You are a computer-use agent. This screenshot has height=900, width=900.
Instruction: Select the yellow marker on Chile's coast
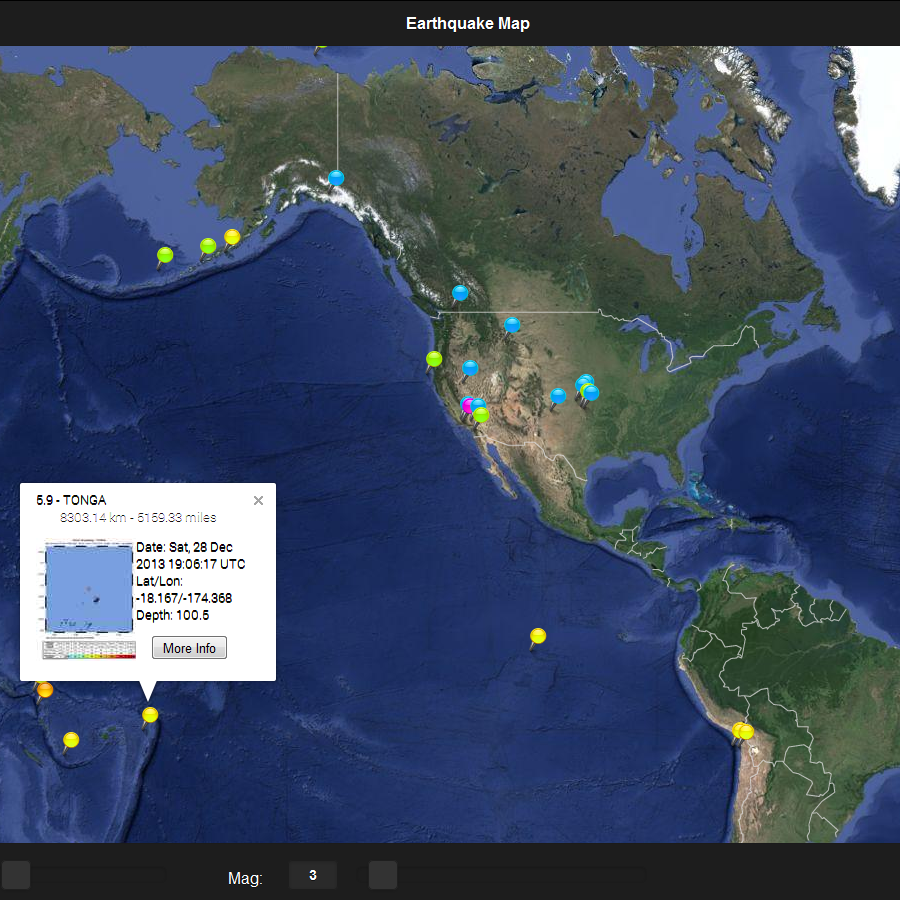pos(746,731)
